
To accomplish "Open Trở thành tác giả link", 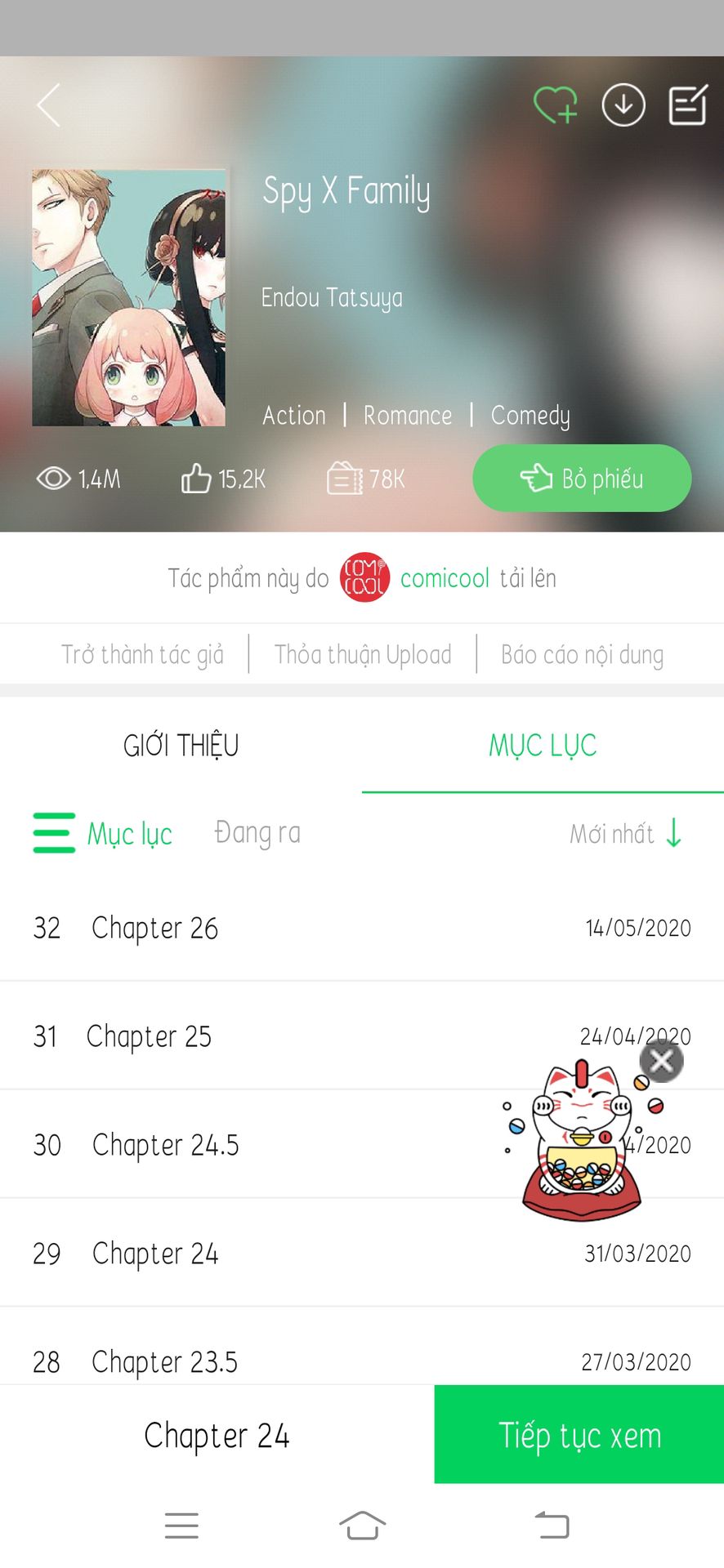I will (142, 654).
